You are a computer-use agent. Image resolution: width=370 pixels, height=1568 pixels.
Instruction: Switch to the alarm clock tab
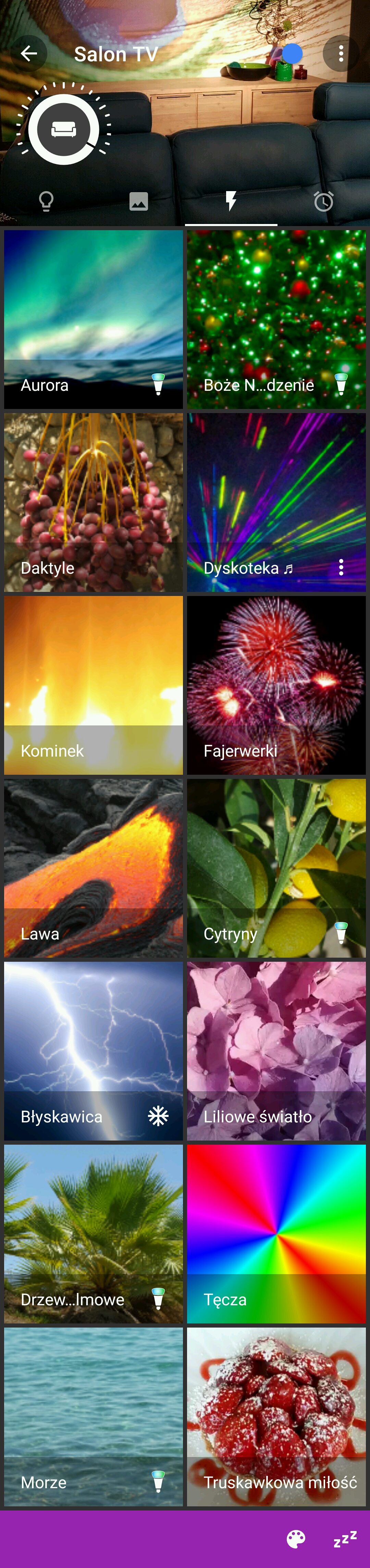[x=323, y=201]
